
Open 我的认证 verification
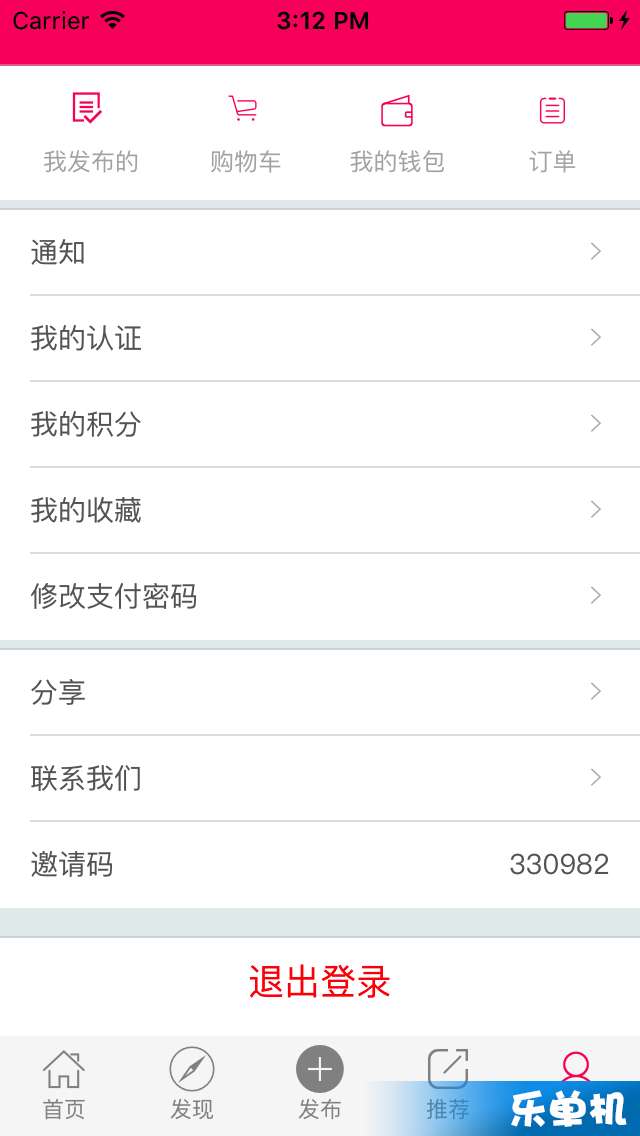(x=320, y=338)
